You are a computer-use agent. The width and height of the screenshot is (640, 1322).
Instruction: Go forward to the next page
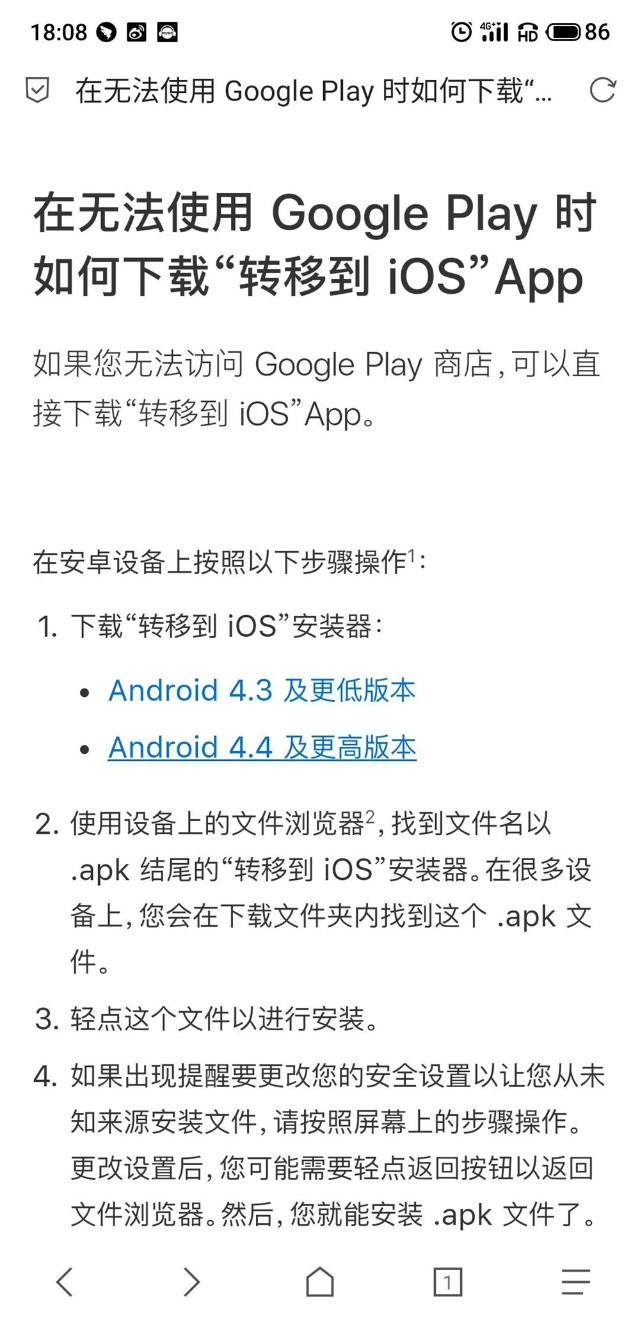192,1281
